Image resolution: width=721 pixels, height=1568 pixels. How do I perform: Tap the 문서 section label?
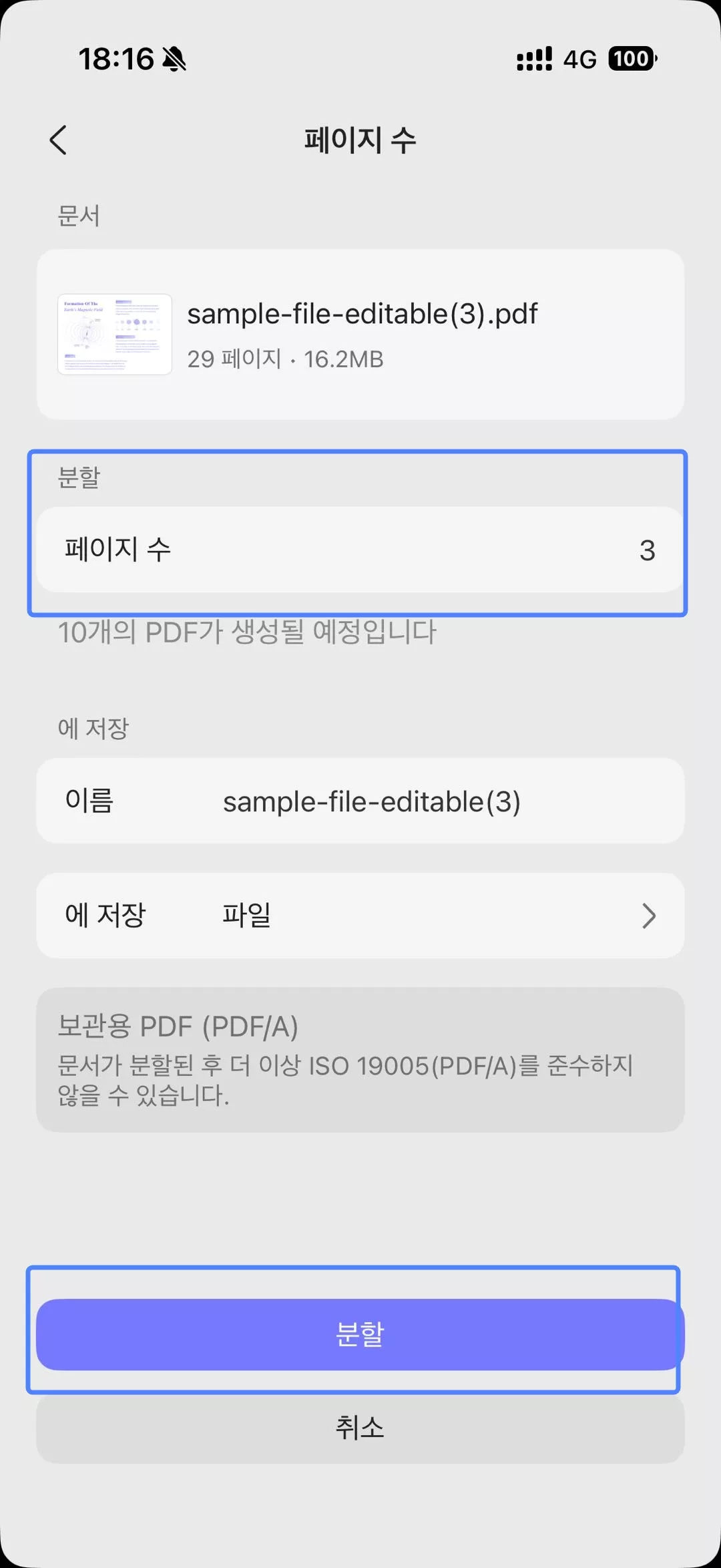coord(78,216)
